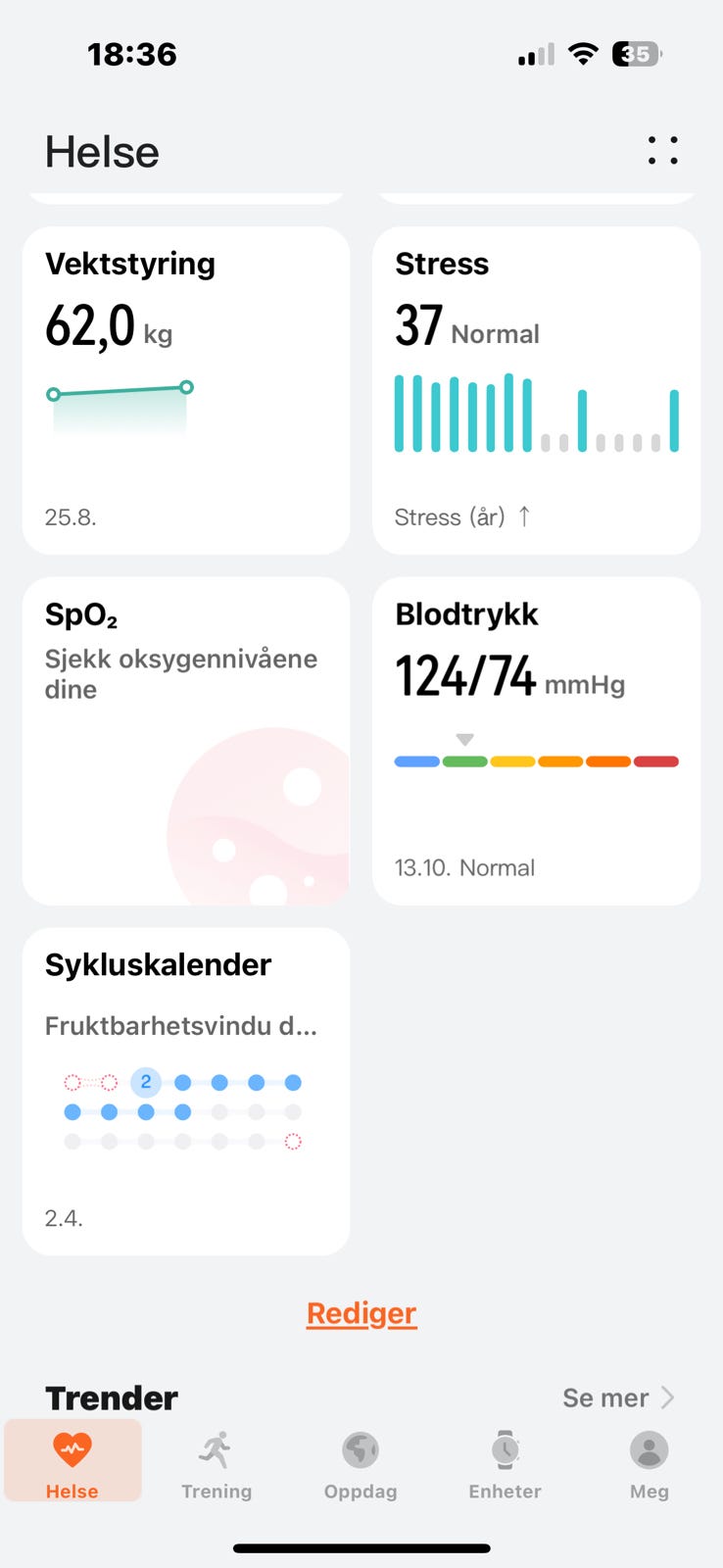Open the Sykluskalender card
The height and width of the screenshot is (1568, 723).
tap(186, 1091)
